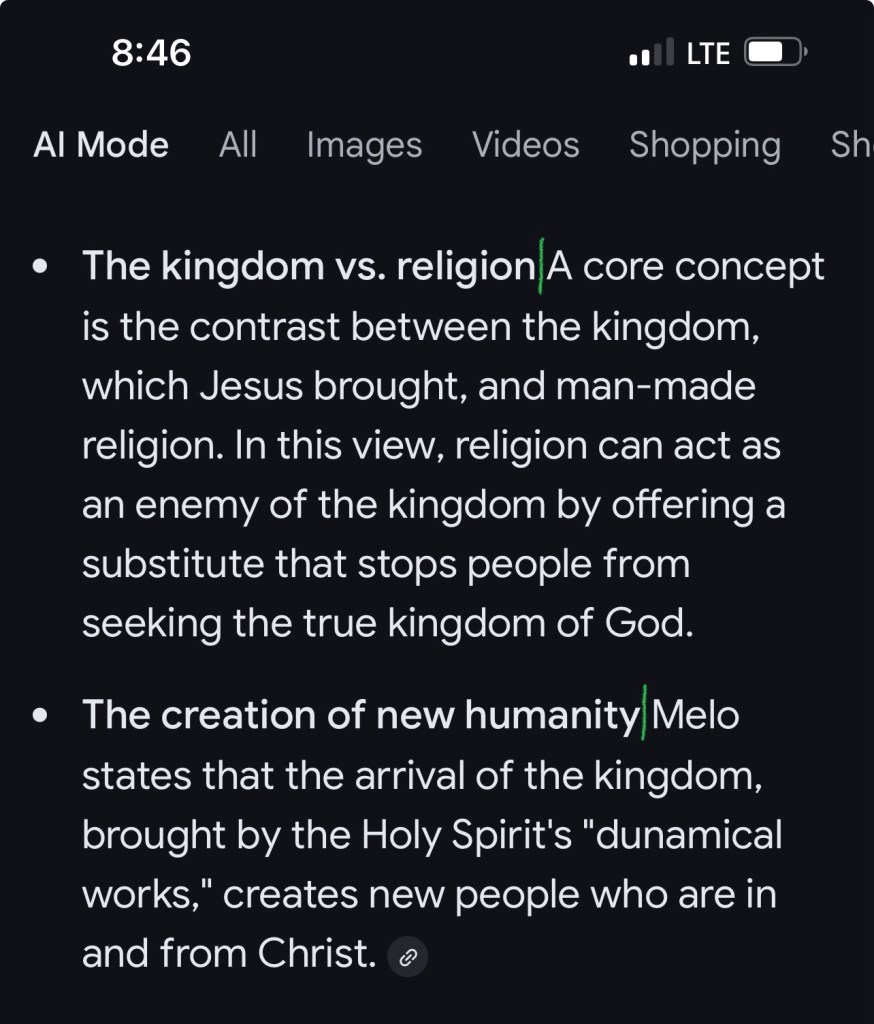This screenshot has width=874, height=1024.
Task: Switch to the Videos tab
Action: tap(525, 145)
